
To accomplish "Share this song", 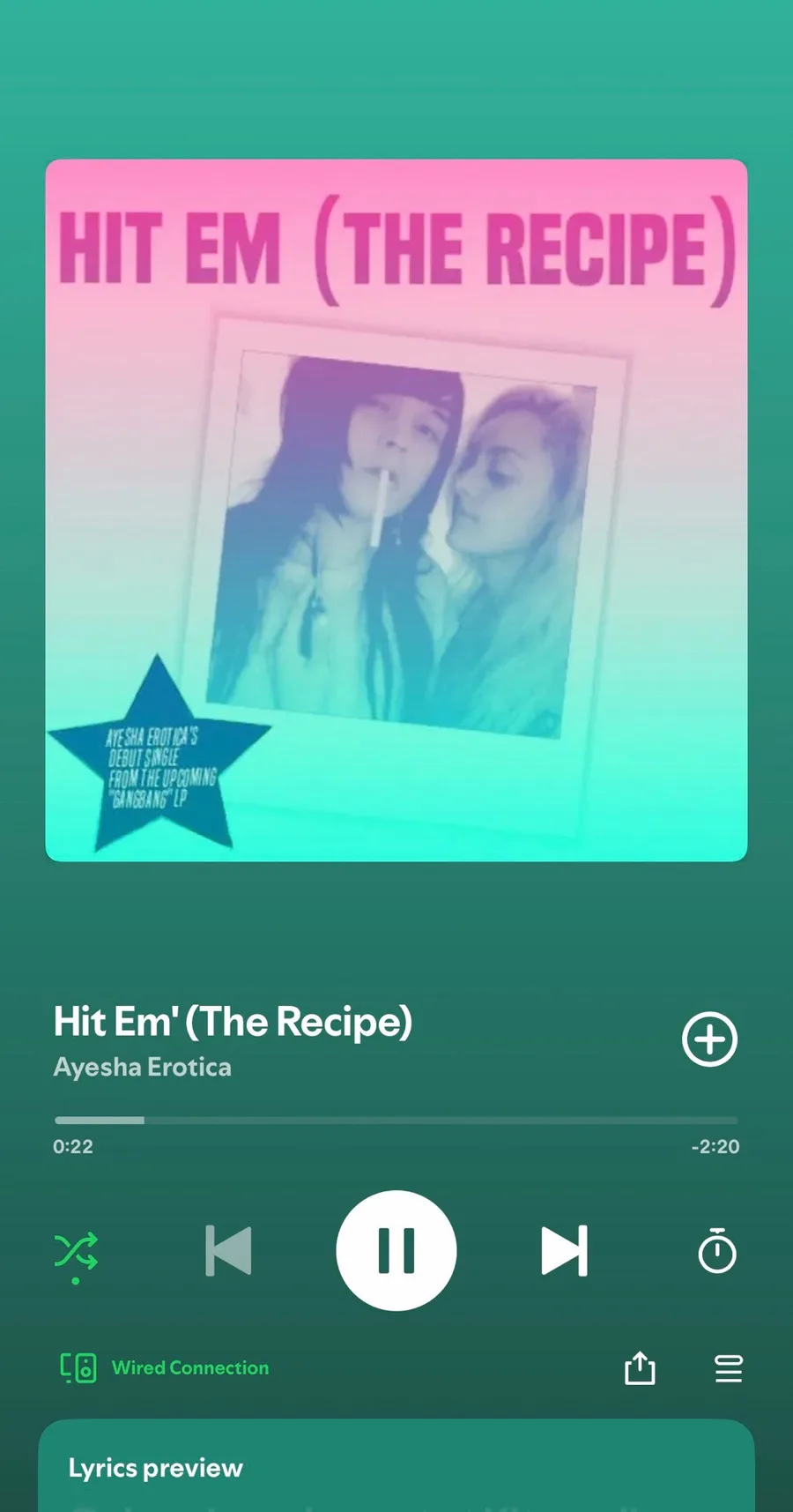I will point(640,1368).
